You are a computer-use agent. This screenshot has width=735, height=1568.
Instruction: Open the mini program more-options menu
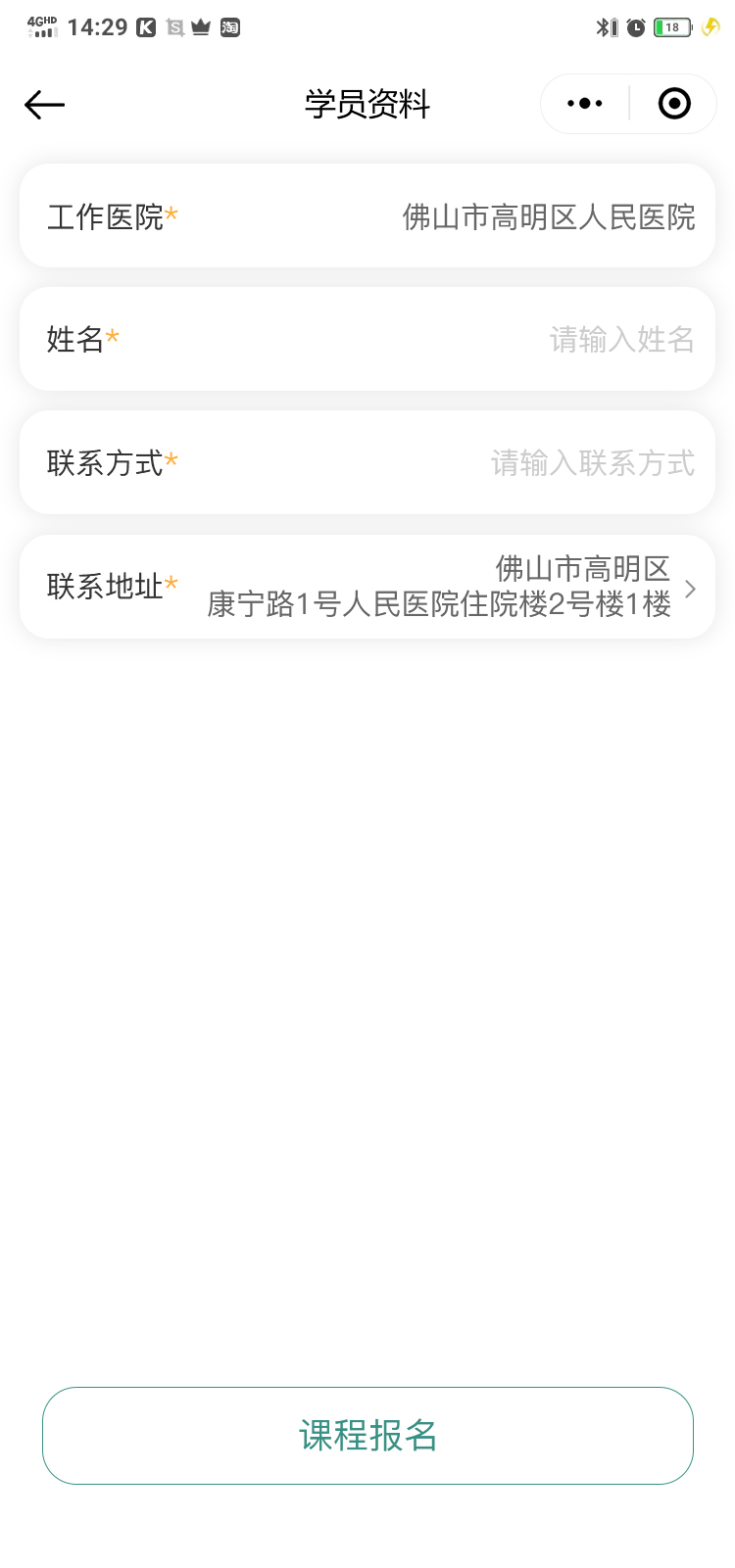tap(585, 104)
